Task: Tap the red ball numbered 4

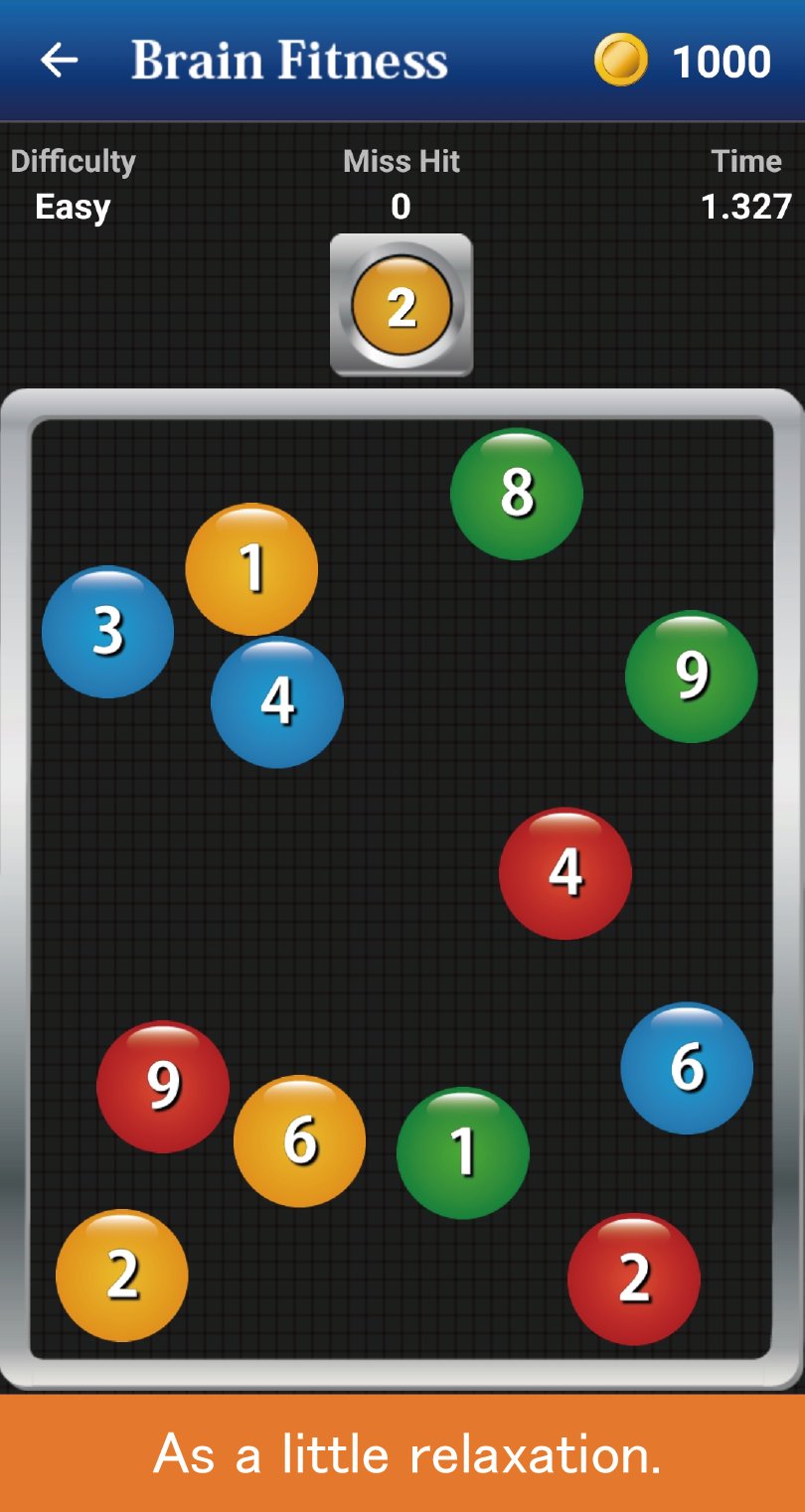Action: click(x=564, y=873)
